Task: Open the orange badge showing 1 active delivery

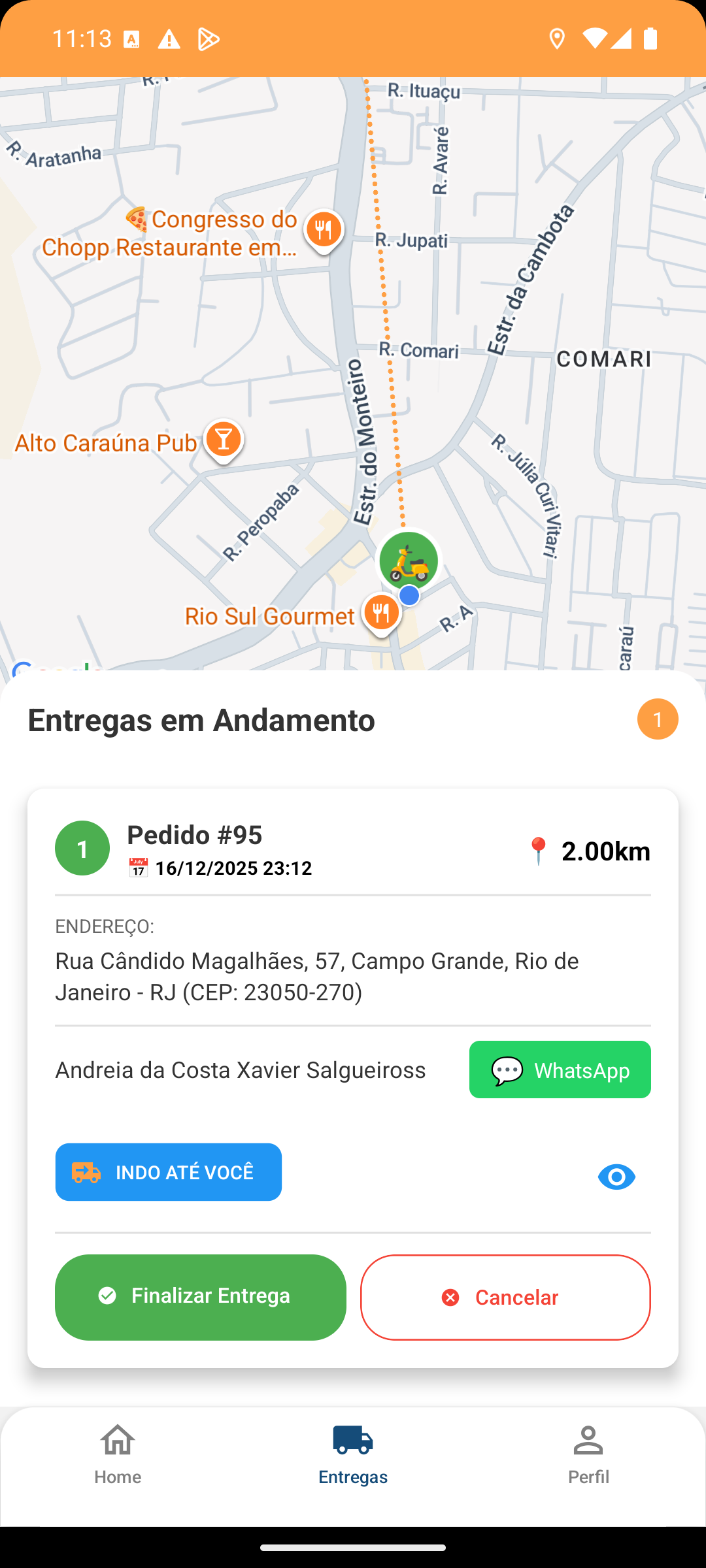Action: tap(658, 719)
